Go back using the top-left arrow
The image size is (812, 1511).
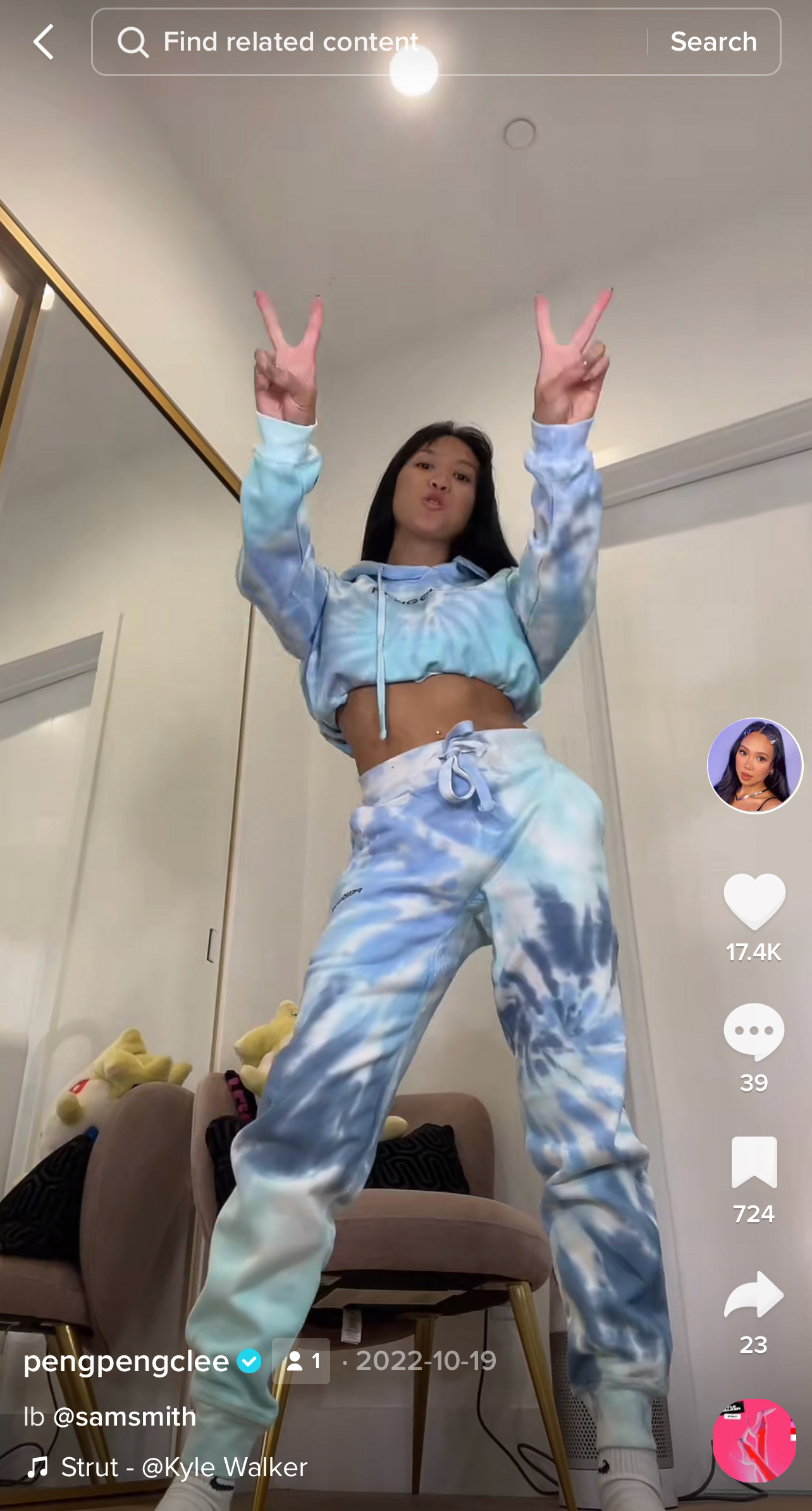[43, 42]
